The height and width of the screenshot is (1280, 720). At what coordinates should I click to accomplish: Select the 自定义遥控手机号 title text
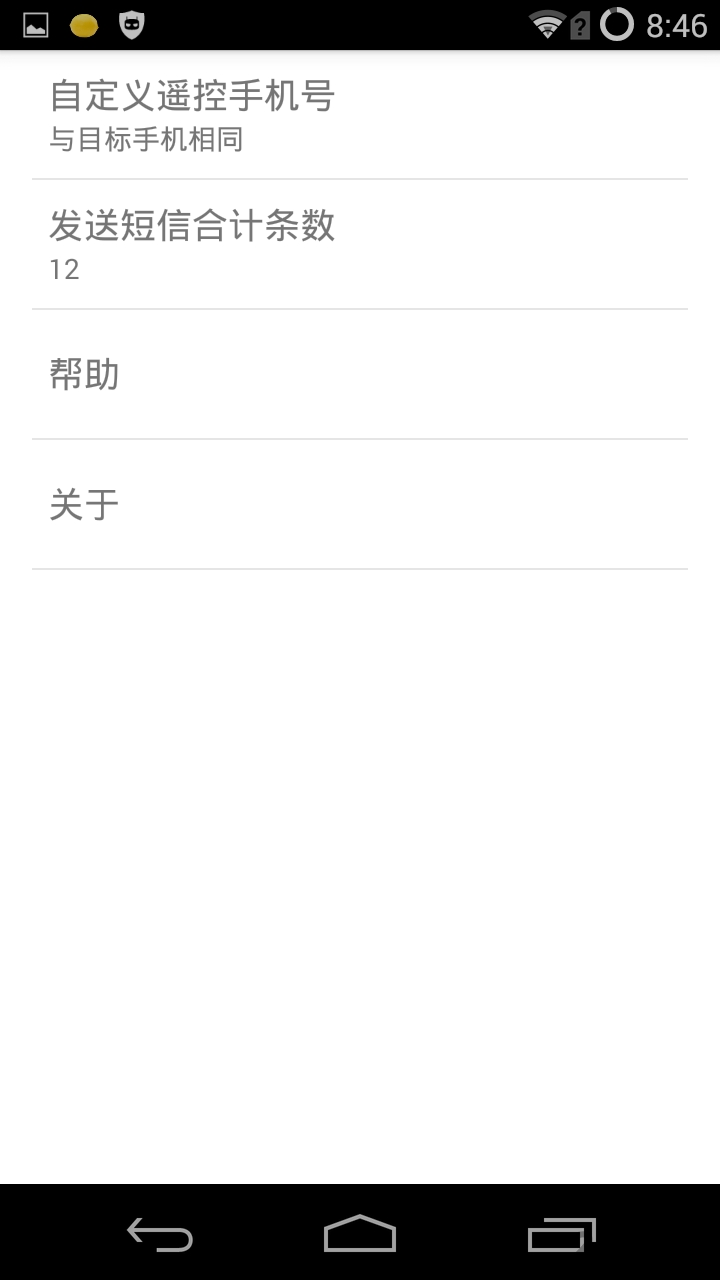pos(192,96)
